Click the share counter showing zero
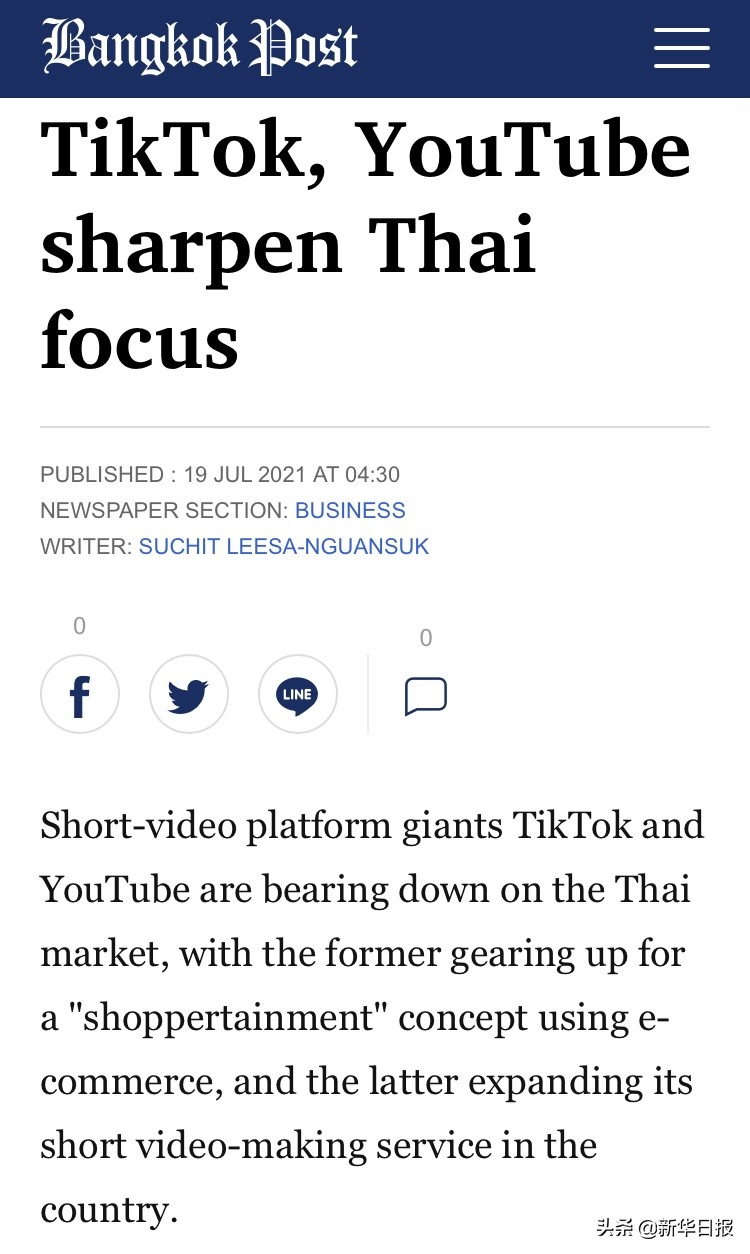This screenshot has height=1254, width=750. pyautogui.click(x=80, y=625)
